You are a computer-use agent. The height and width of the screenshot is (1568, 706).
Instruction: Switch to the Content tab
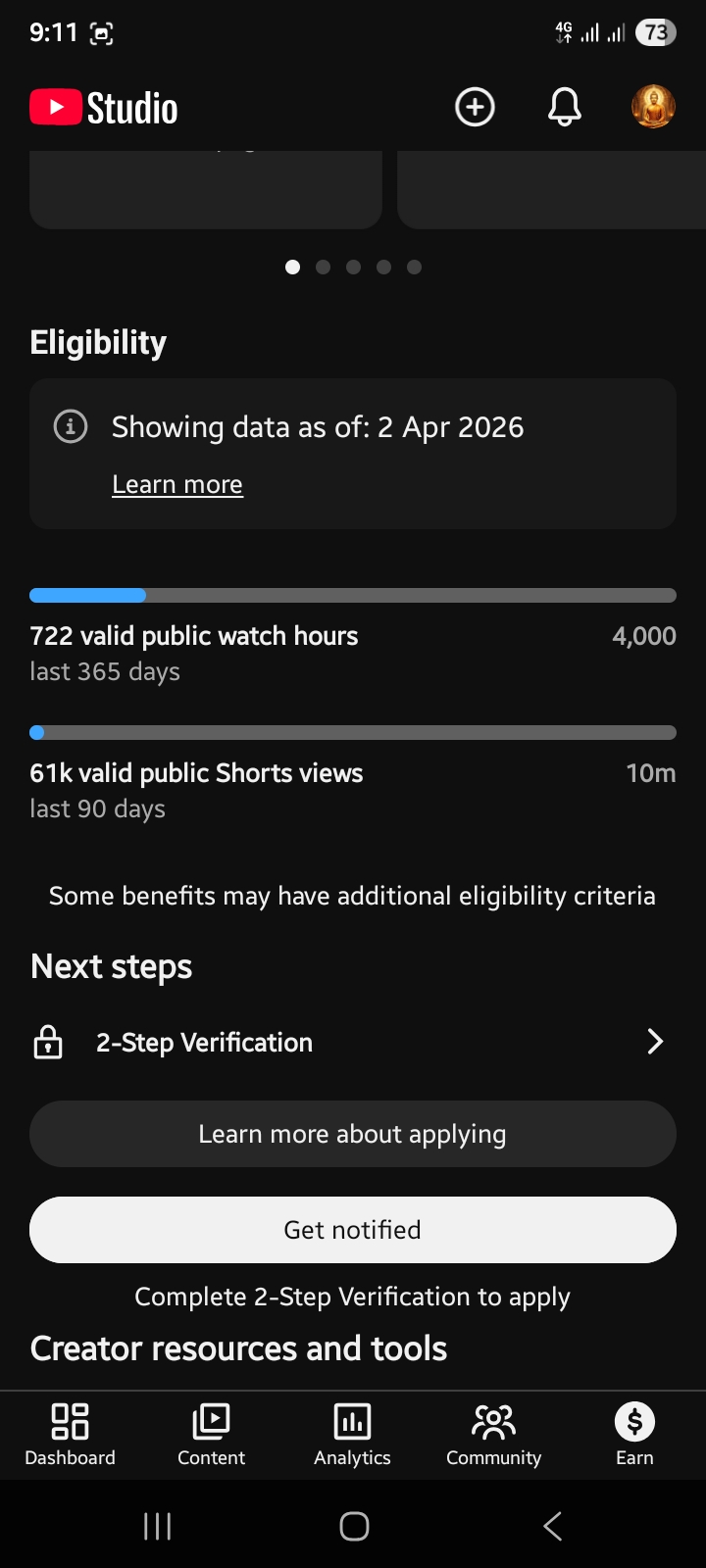point(211,1434)
